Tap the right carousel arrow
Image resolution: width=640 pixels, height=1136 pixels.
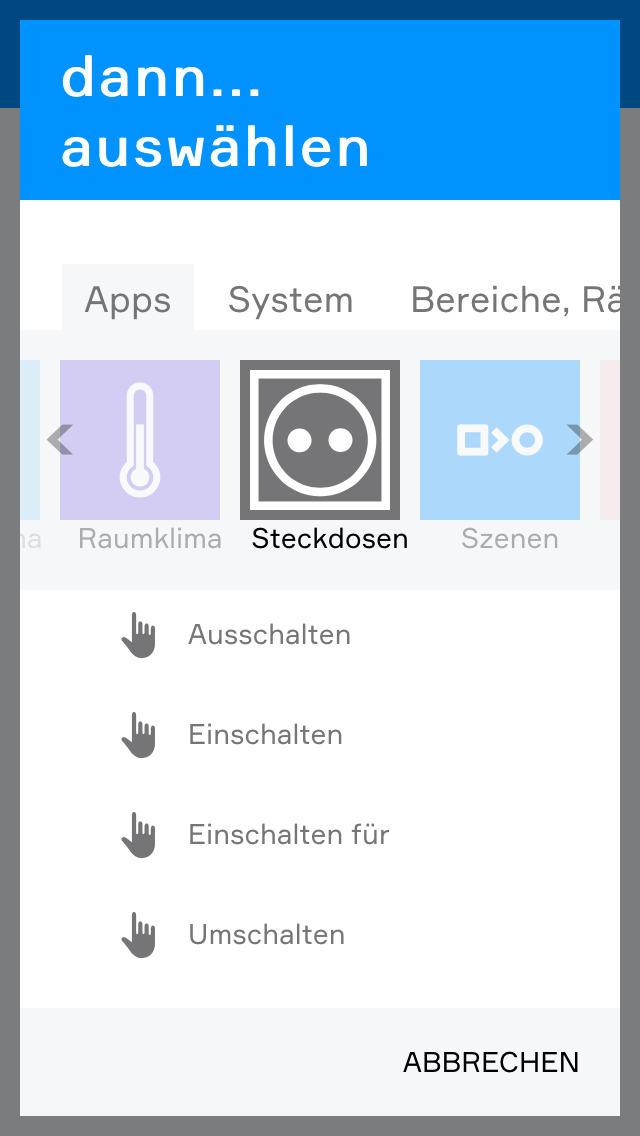tap(580, 439)
